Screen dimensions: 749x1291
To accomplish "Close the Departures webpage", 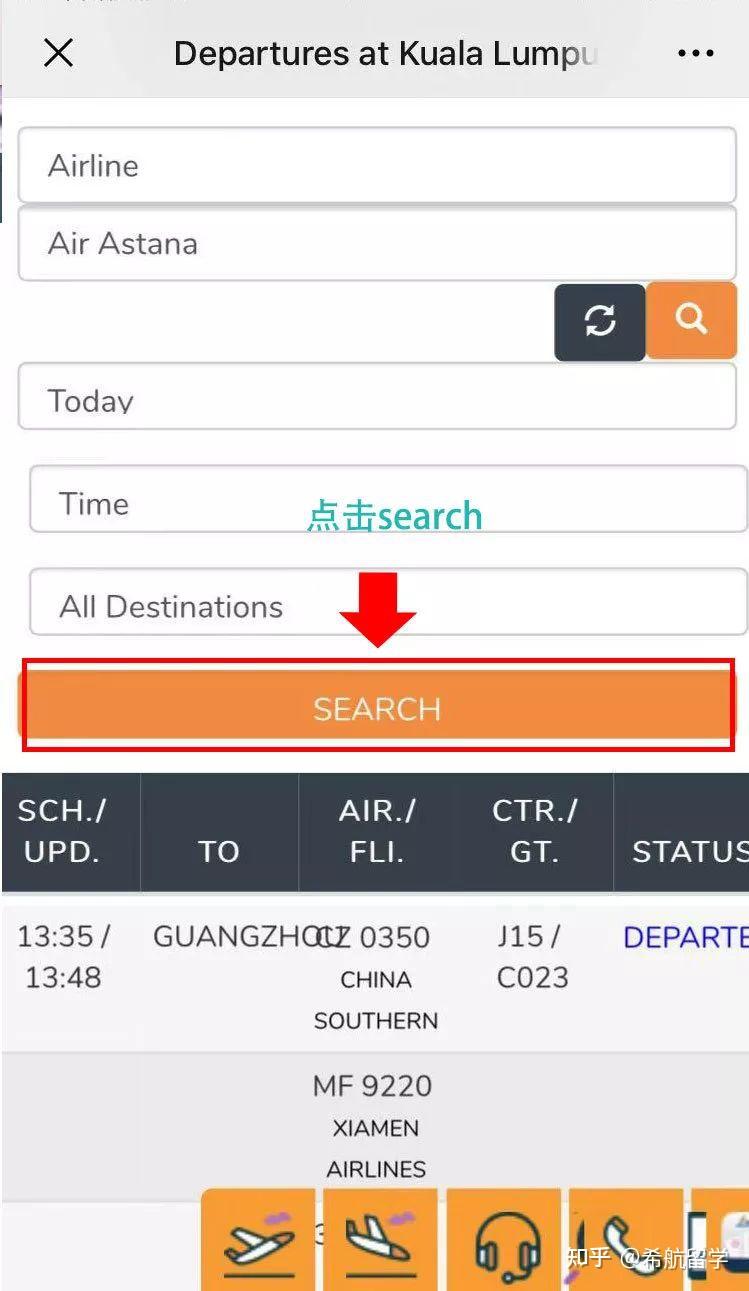I will click(59, 53).
